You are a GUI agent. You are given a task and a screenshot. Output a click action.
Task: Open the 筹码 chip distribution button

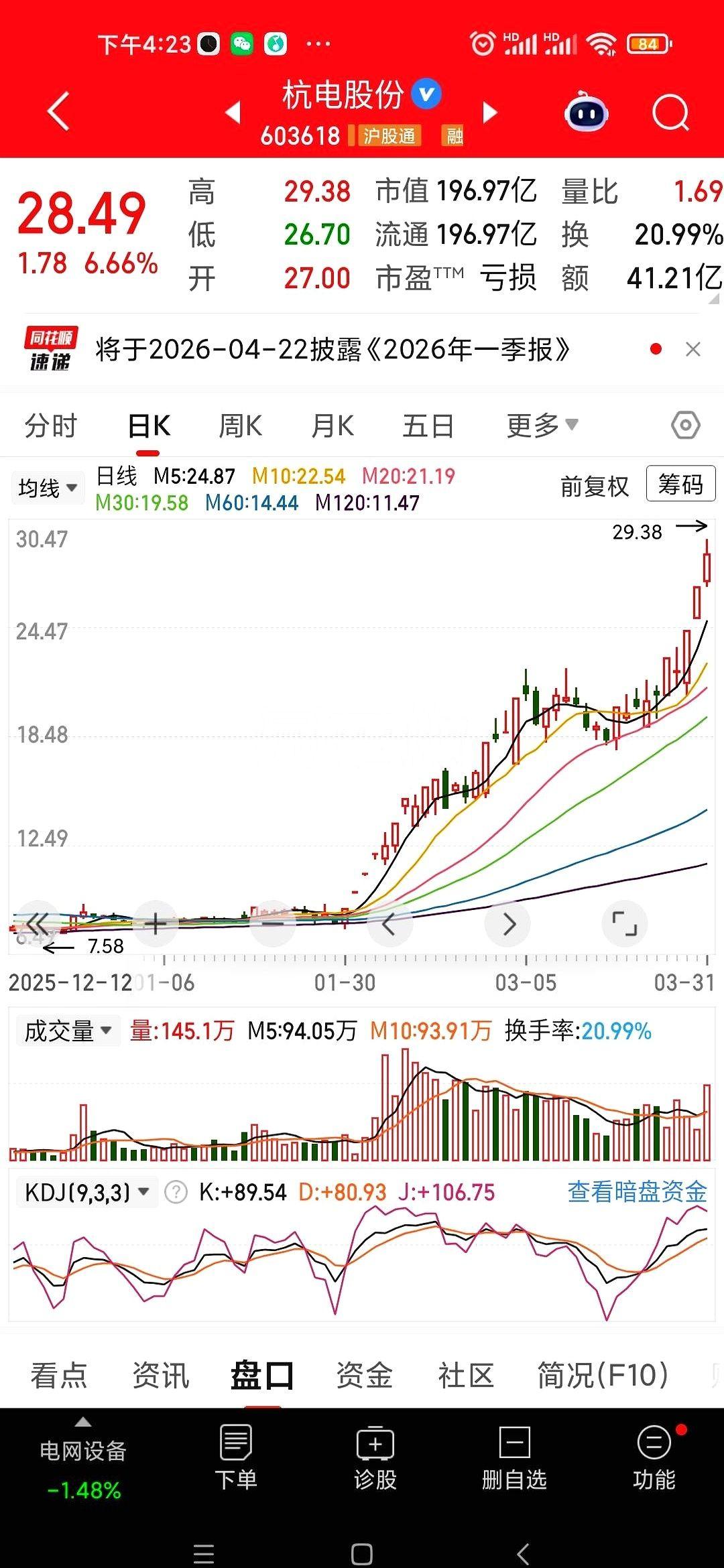[x=680, y=484]
